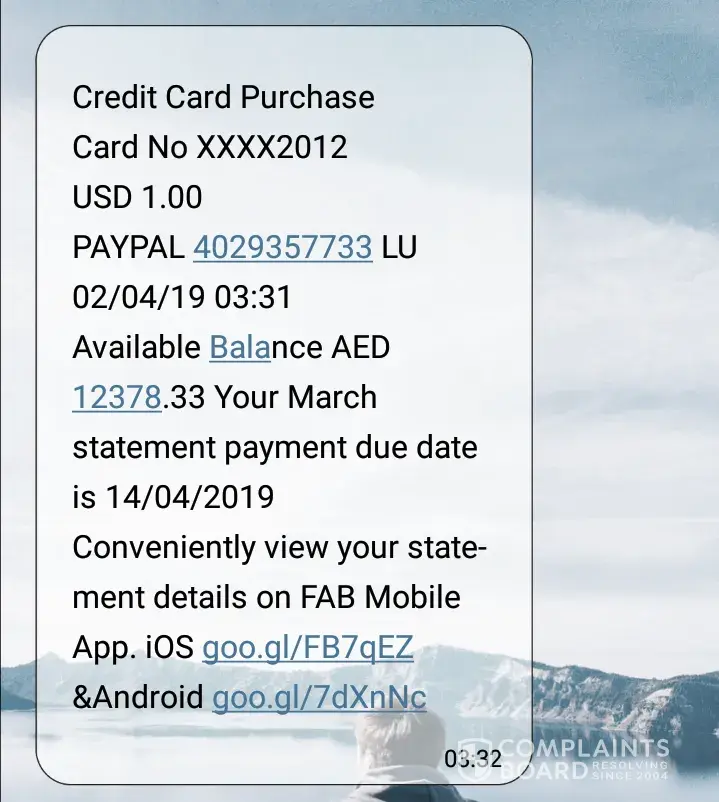Open the Android link goo.gl/7dXnNc
The width and height of the screenshot is (719, 802).
coord(319,697)
